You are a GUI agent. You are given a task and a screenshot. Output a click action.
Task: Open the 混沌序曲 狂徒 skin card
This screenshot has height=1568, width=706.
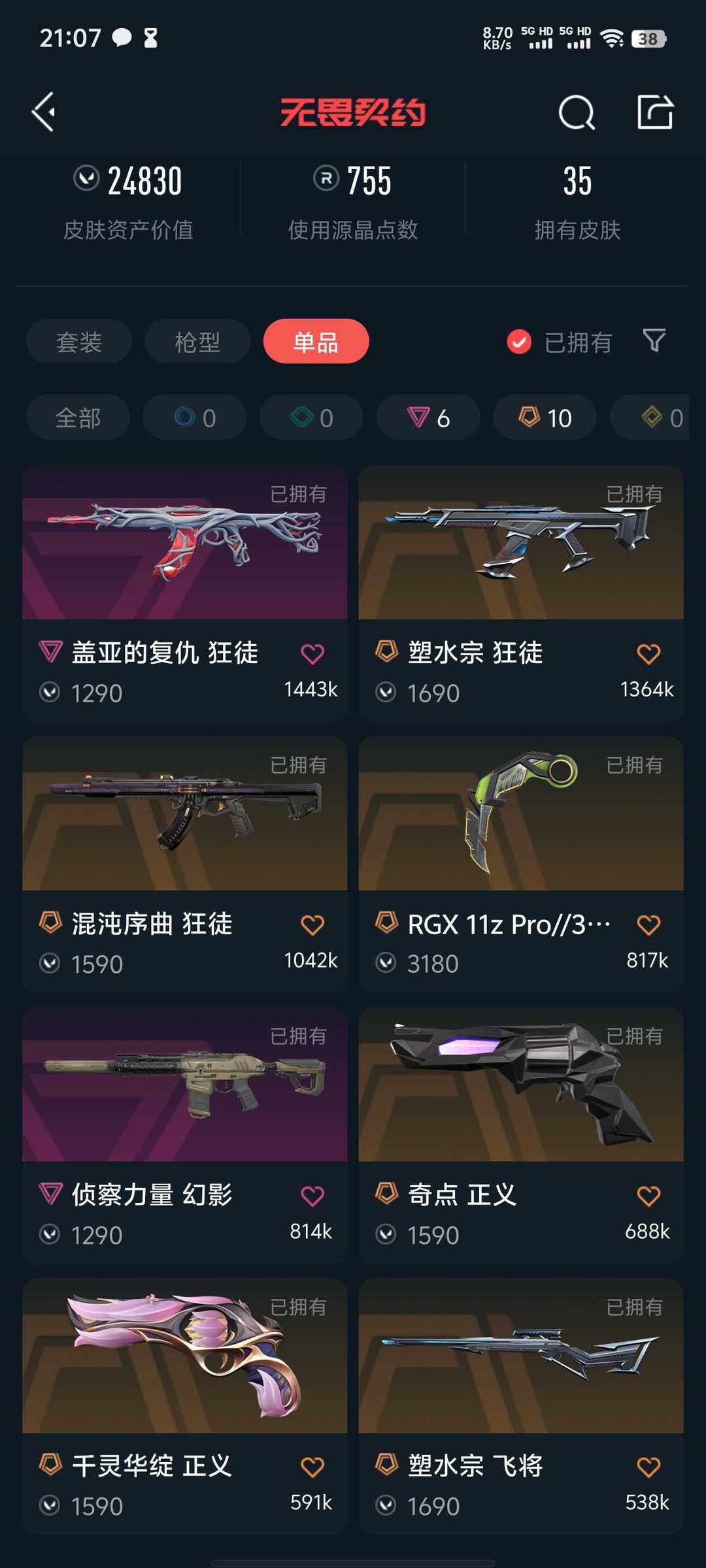point(185,864)
